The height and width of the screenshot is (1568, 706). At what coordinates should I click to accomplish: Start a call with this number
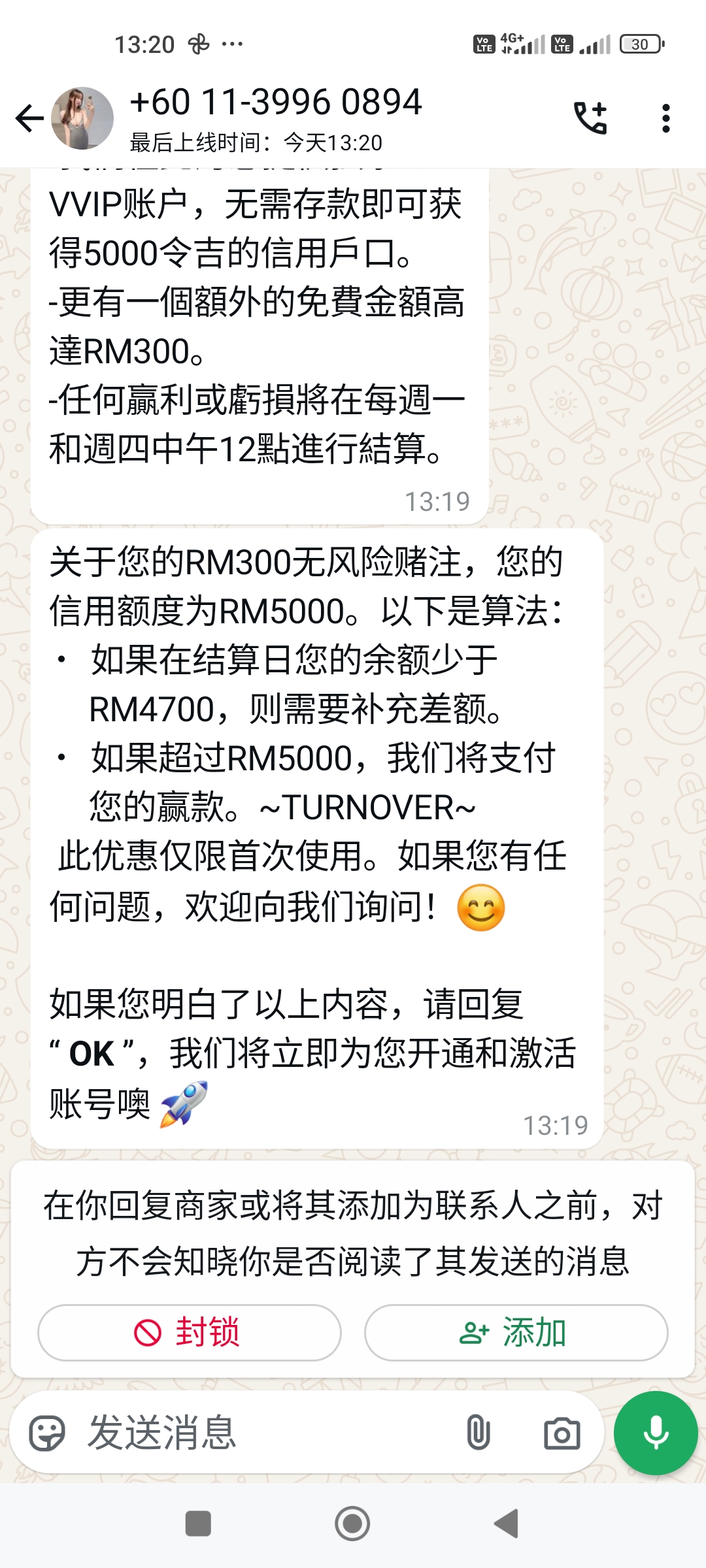pyautogui.click(x=590, y=119)
